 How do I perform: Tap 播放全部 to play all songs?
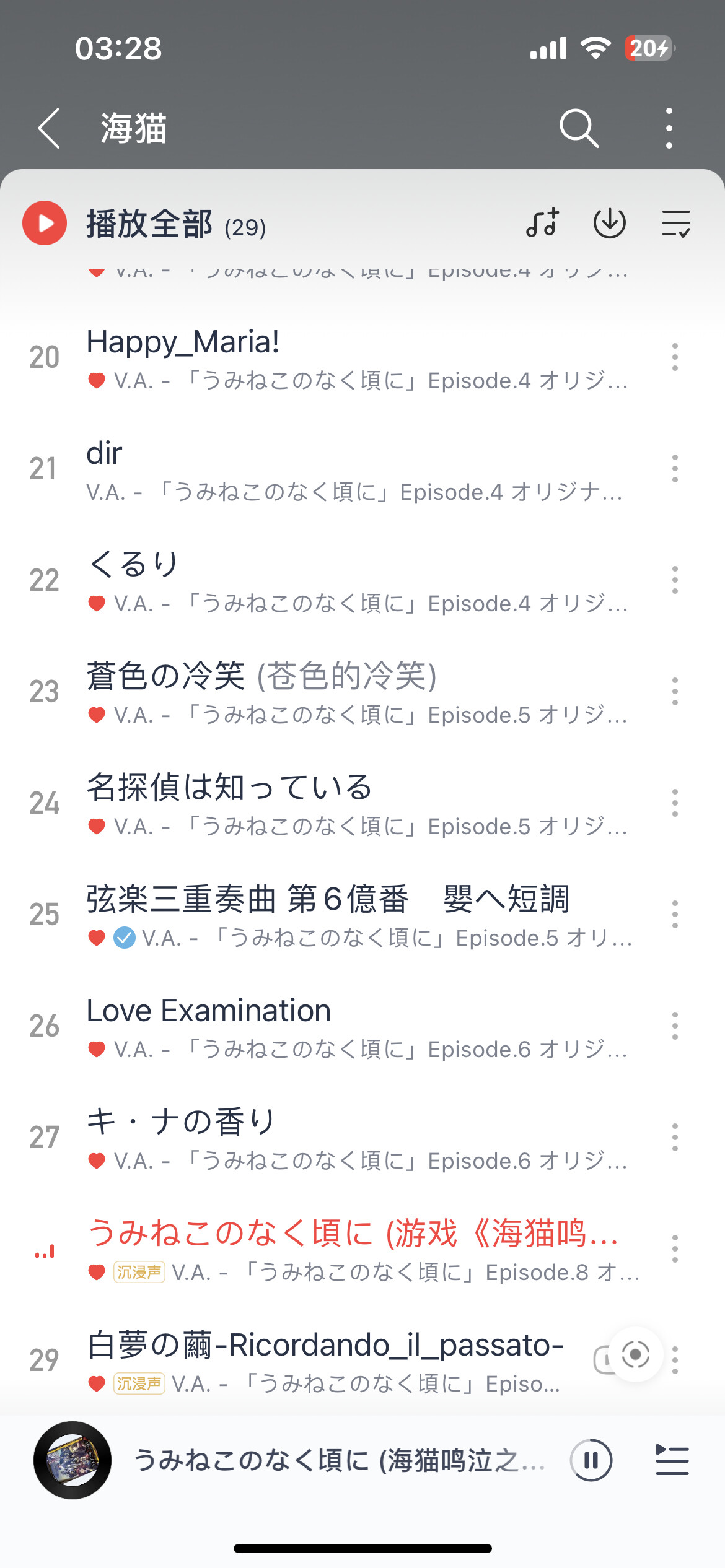(x=149, y=224)
